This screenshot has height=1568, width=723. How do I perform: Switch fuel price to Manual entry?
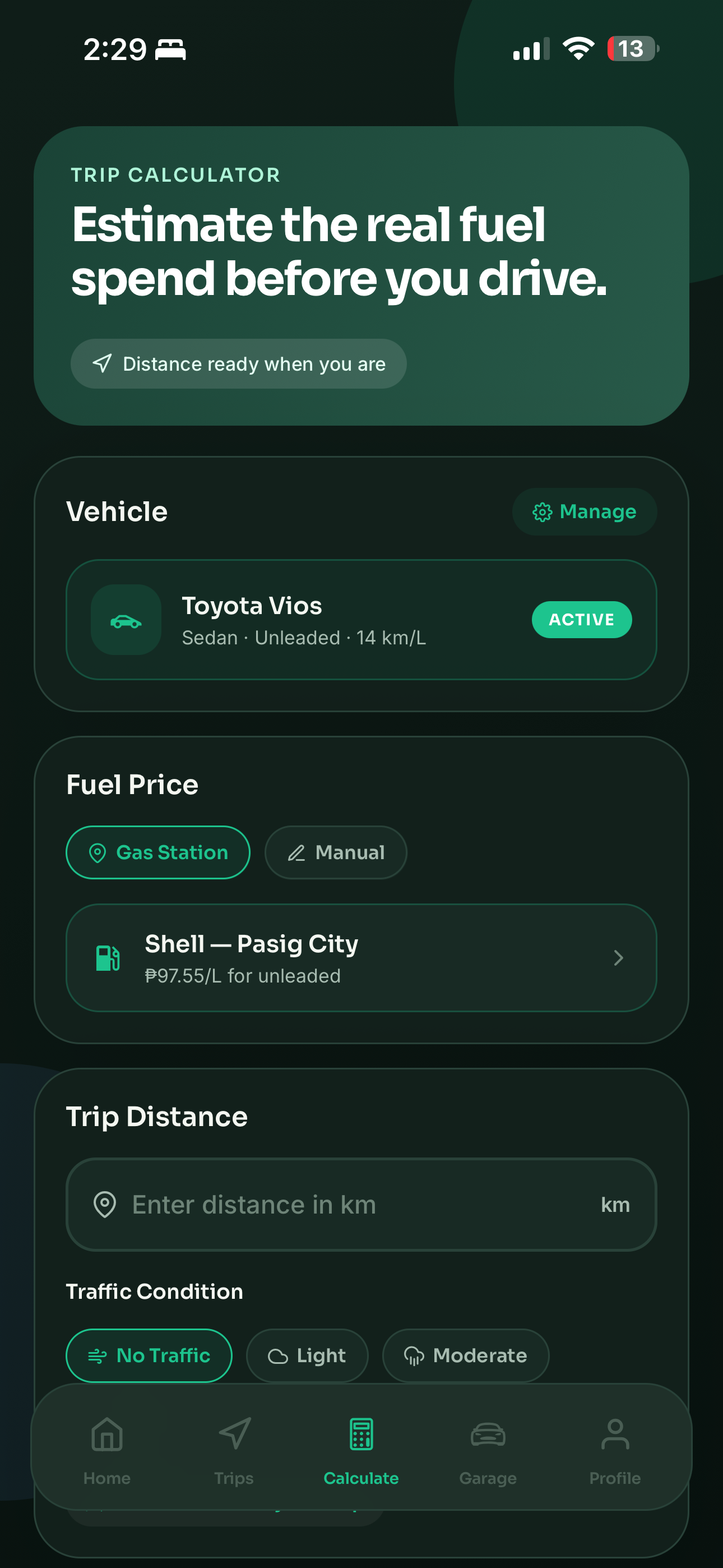click(335, 852)
